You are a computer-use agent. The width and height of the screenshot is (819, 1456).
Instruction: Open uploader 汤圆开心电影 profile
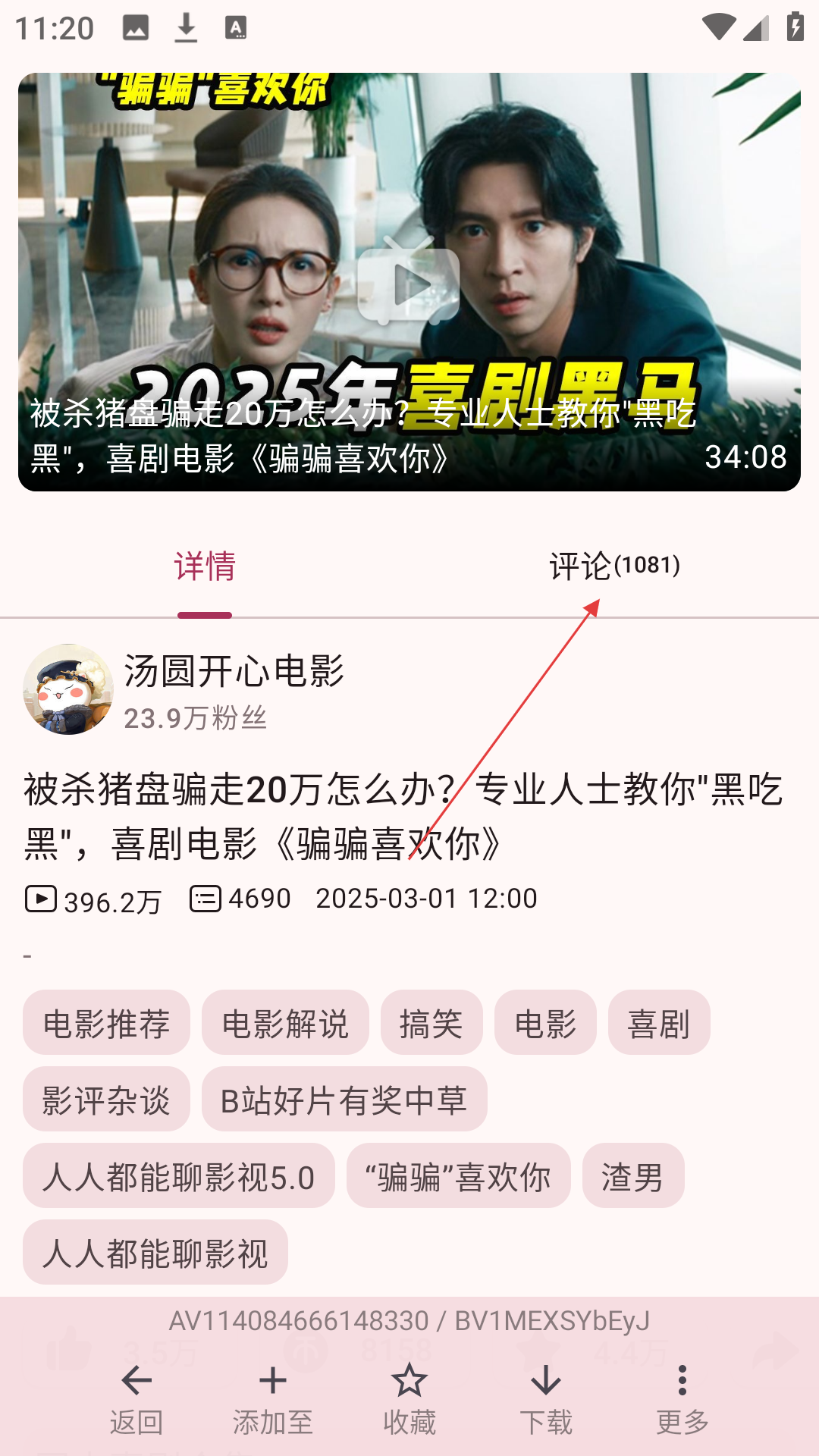tap(234, 672)
